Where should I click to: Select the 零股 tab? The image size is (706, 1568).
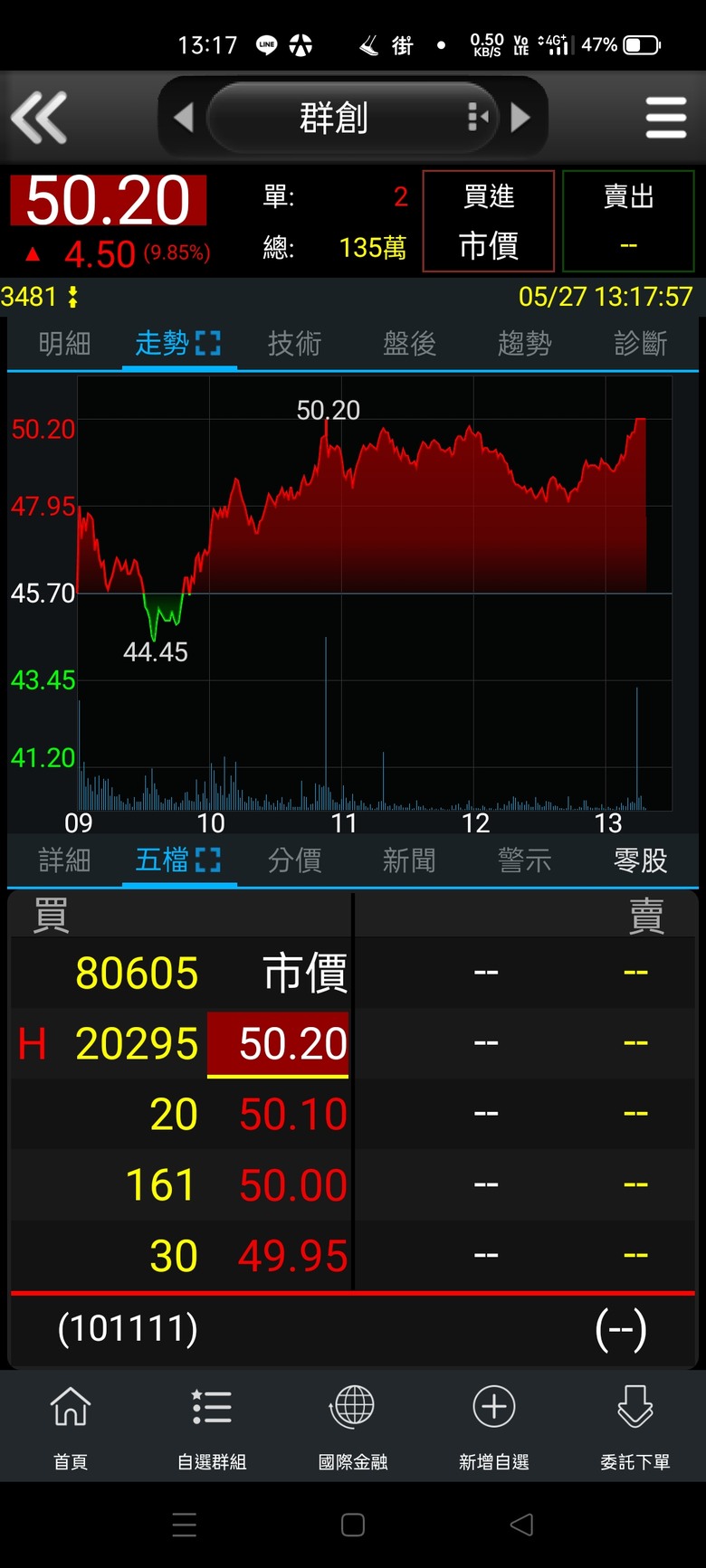[640, 860]
